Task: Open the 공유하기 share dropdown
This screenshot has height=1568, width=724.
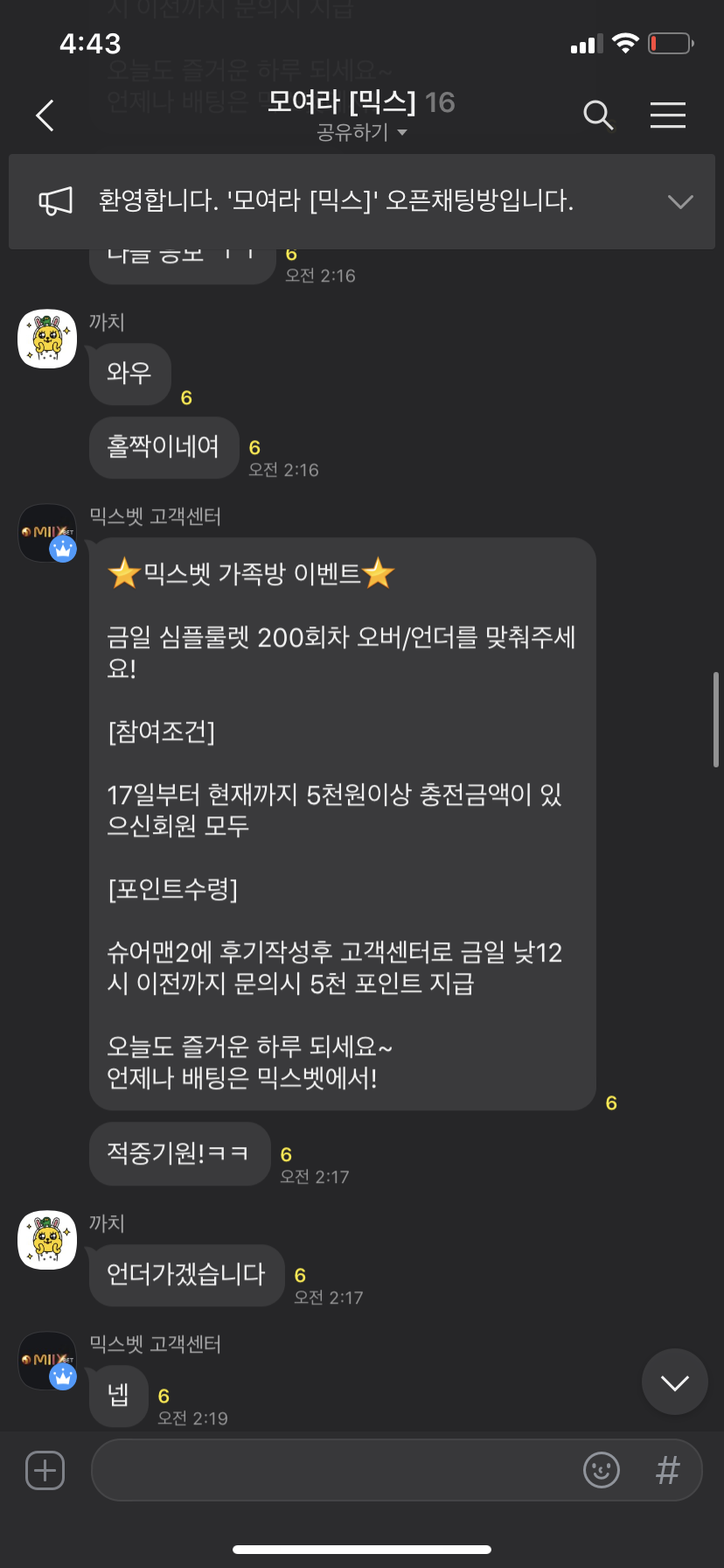Action: (362, 132)
